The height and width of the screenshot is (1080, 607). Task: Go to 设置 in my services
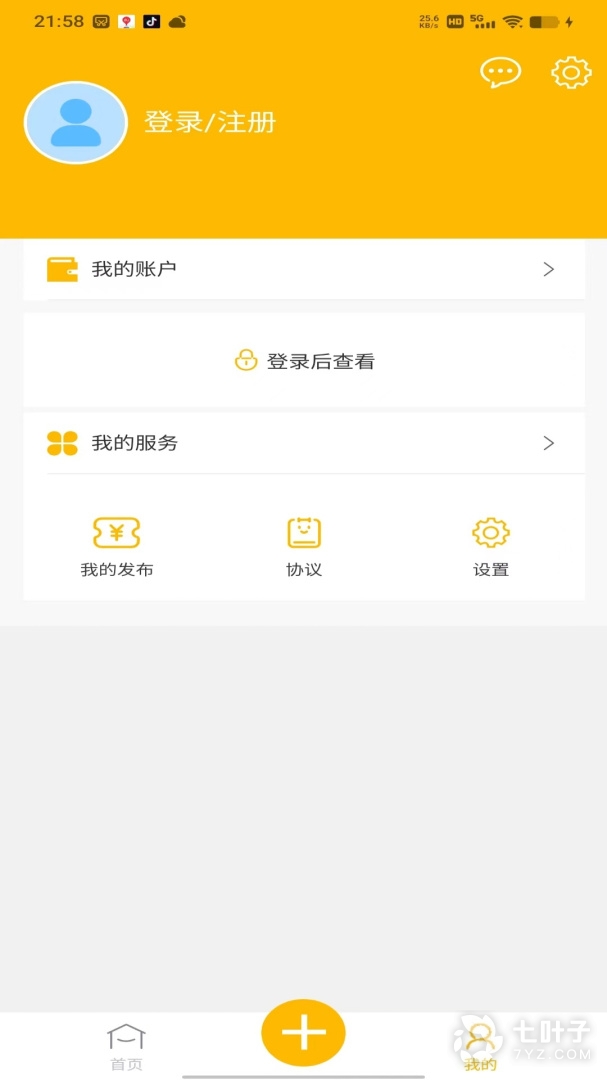[491, 546]
